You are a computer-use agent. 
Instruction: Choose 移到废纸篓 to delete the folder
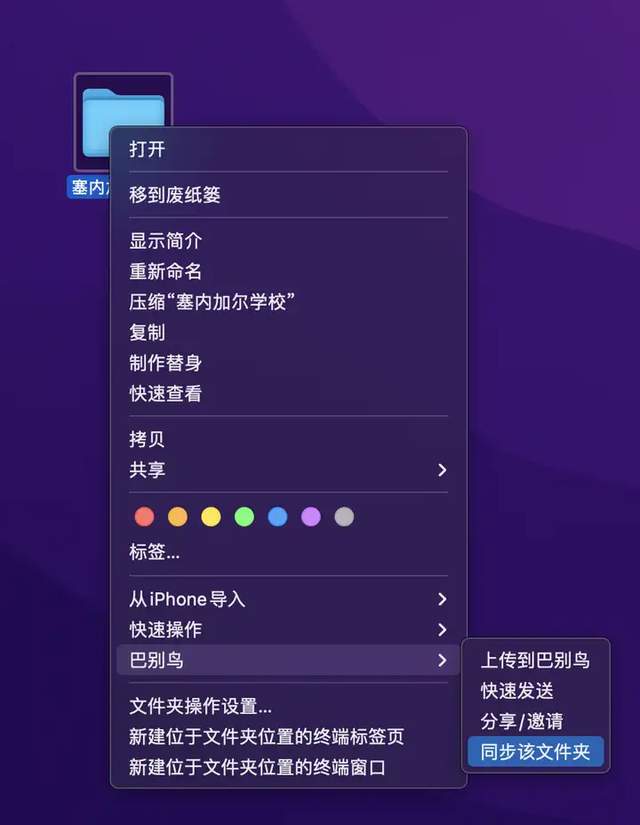tap(288, 195)
